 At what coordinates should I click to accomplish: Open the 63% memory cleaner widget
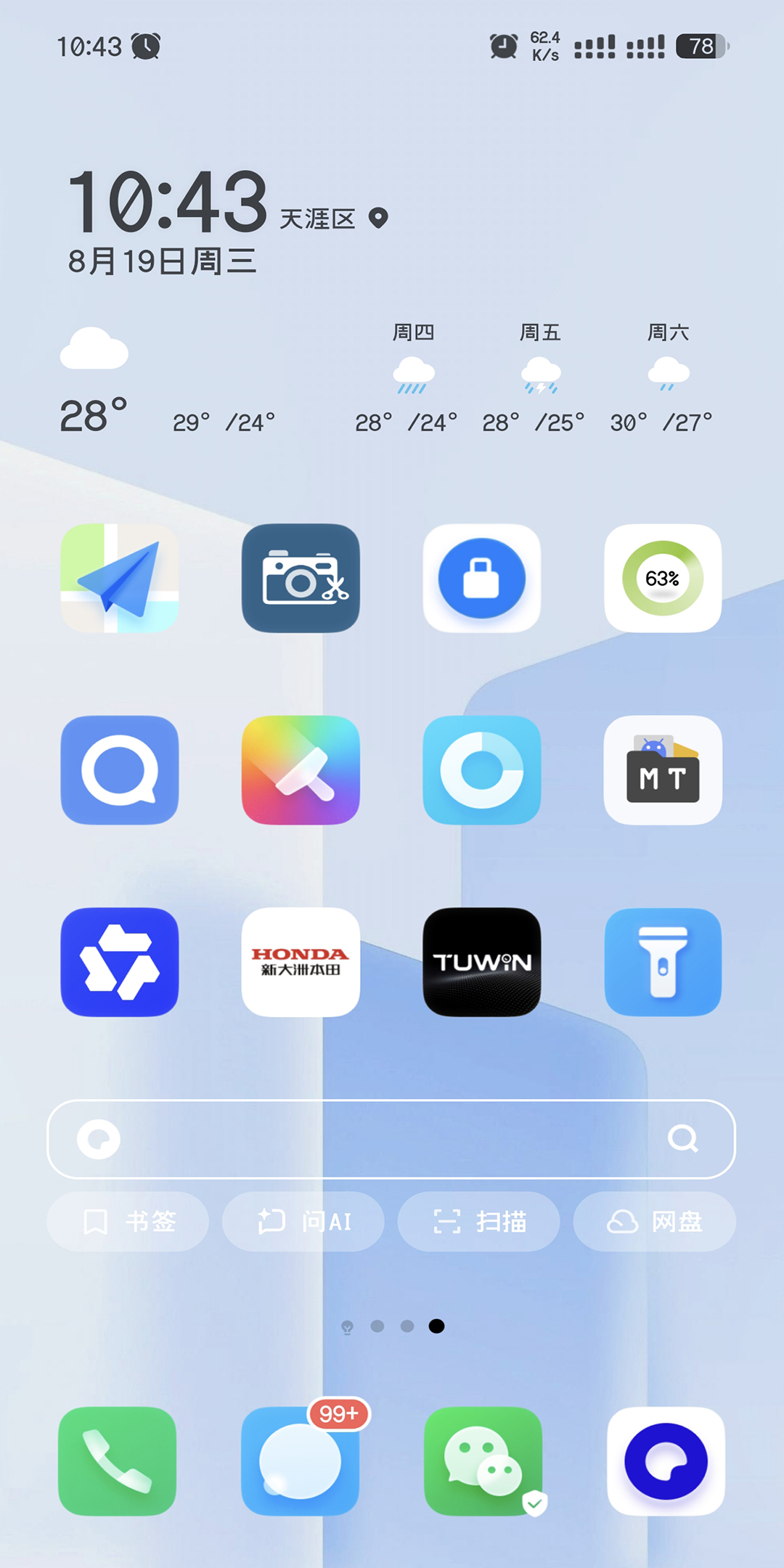pyautogui.click(x=663, y=578)
